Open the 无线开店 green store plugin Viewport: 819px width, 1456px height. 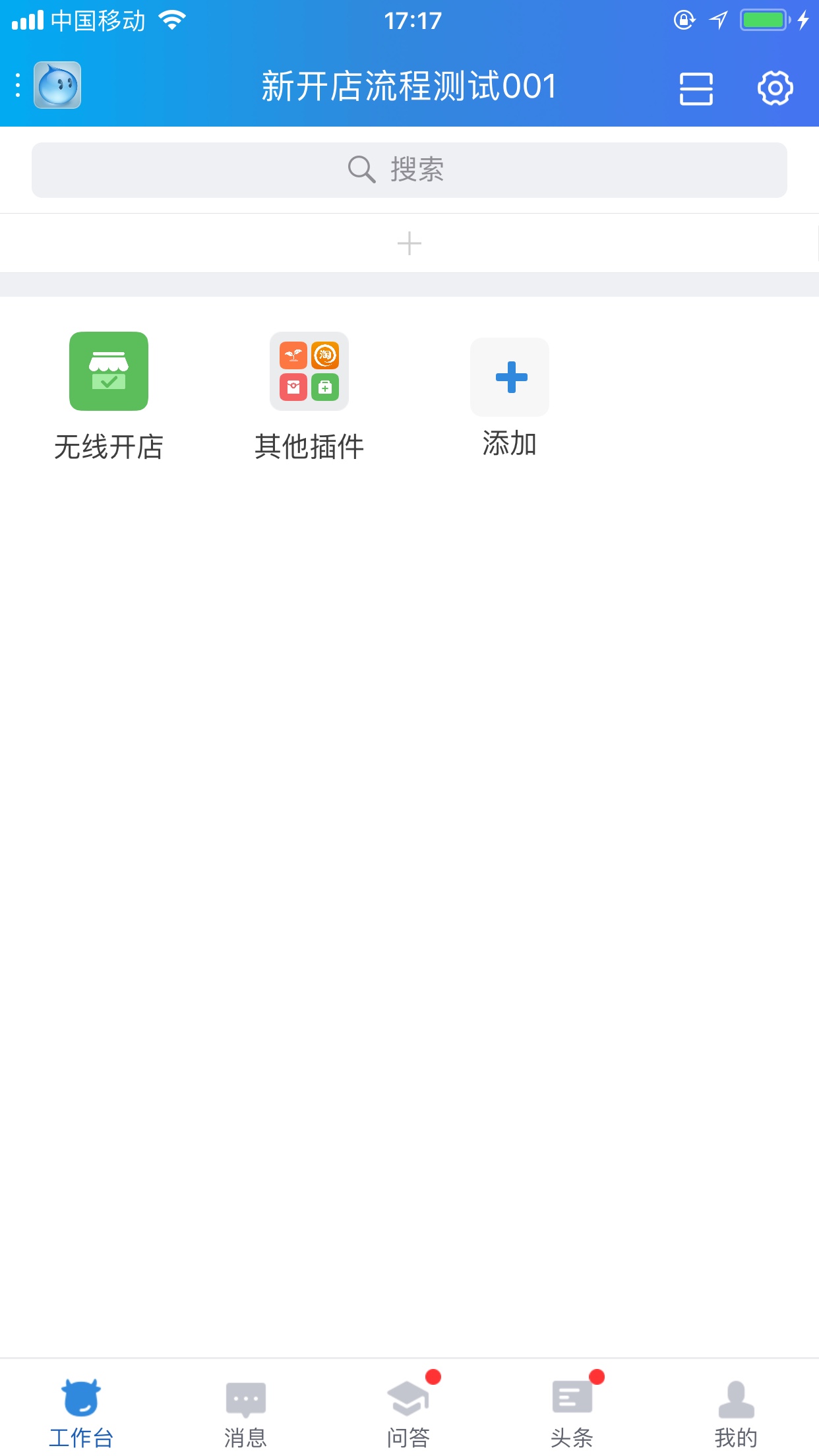pyautogui.click(x=109, y=373)
